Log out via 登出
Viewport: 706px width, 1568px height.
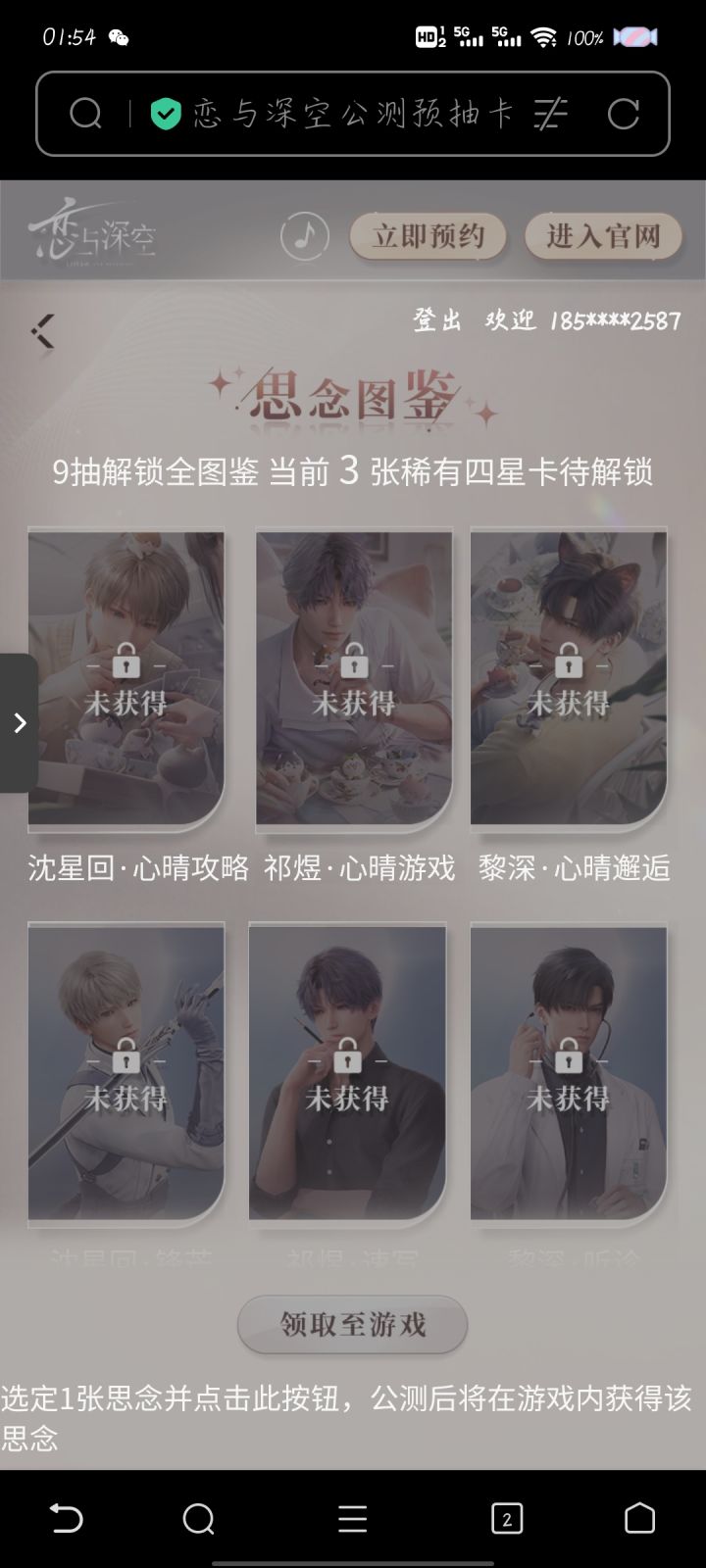click(x=436, y=320)
